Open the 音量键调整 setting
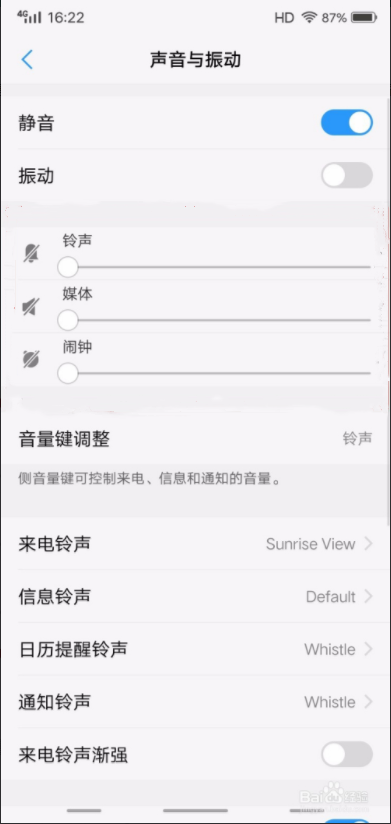The height and width of the screenshot is (824, 391). pos(196,438)
